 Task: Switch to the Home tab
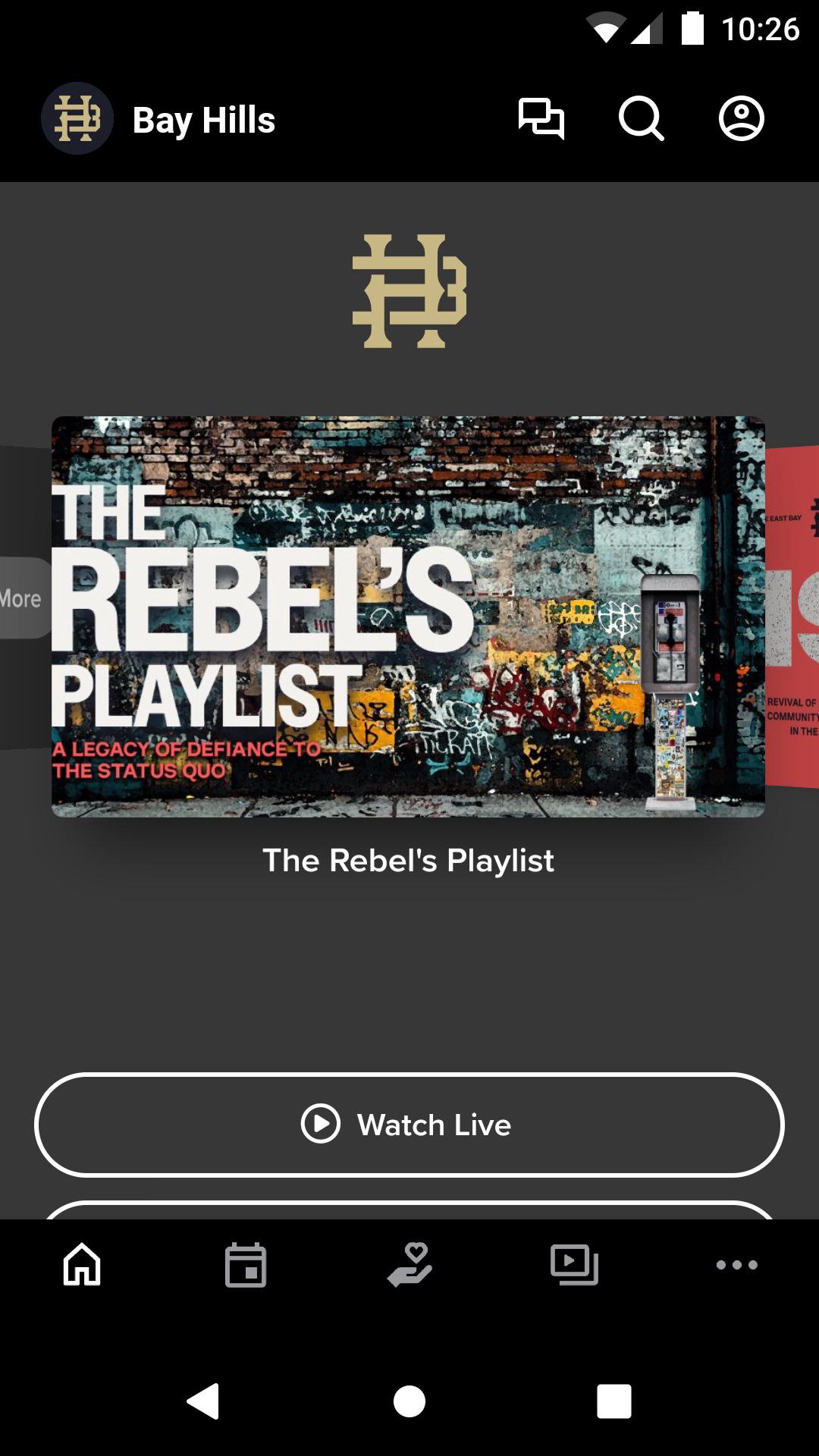(x=82, y=1264)
